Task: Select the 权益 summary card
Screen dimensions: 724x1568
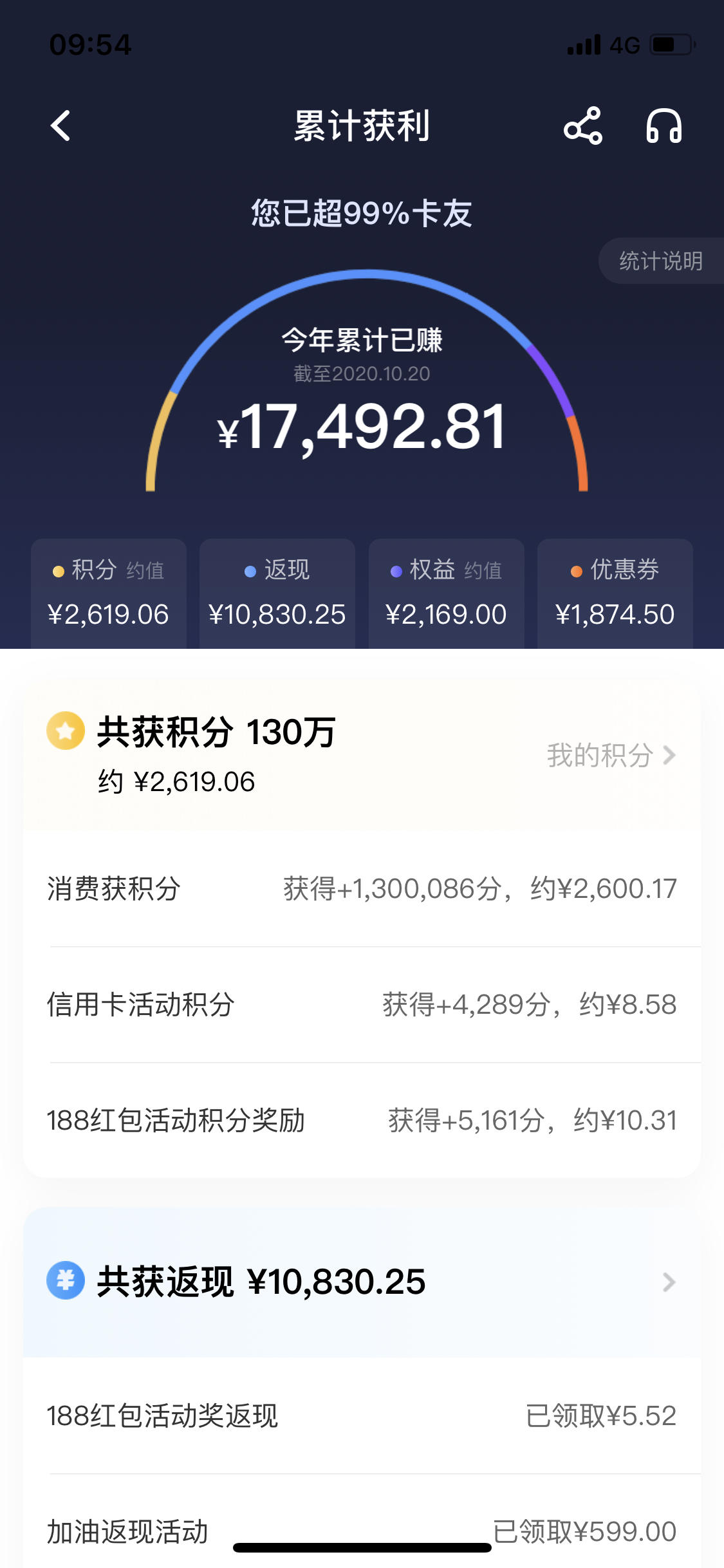Action: pos(447,593)
